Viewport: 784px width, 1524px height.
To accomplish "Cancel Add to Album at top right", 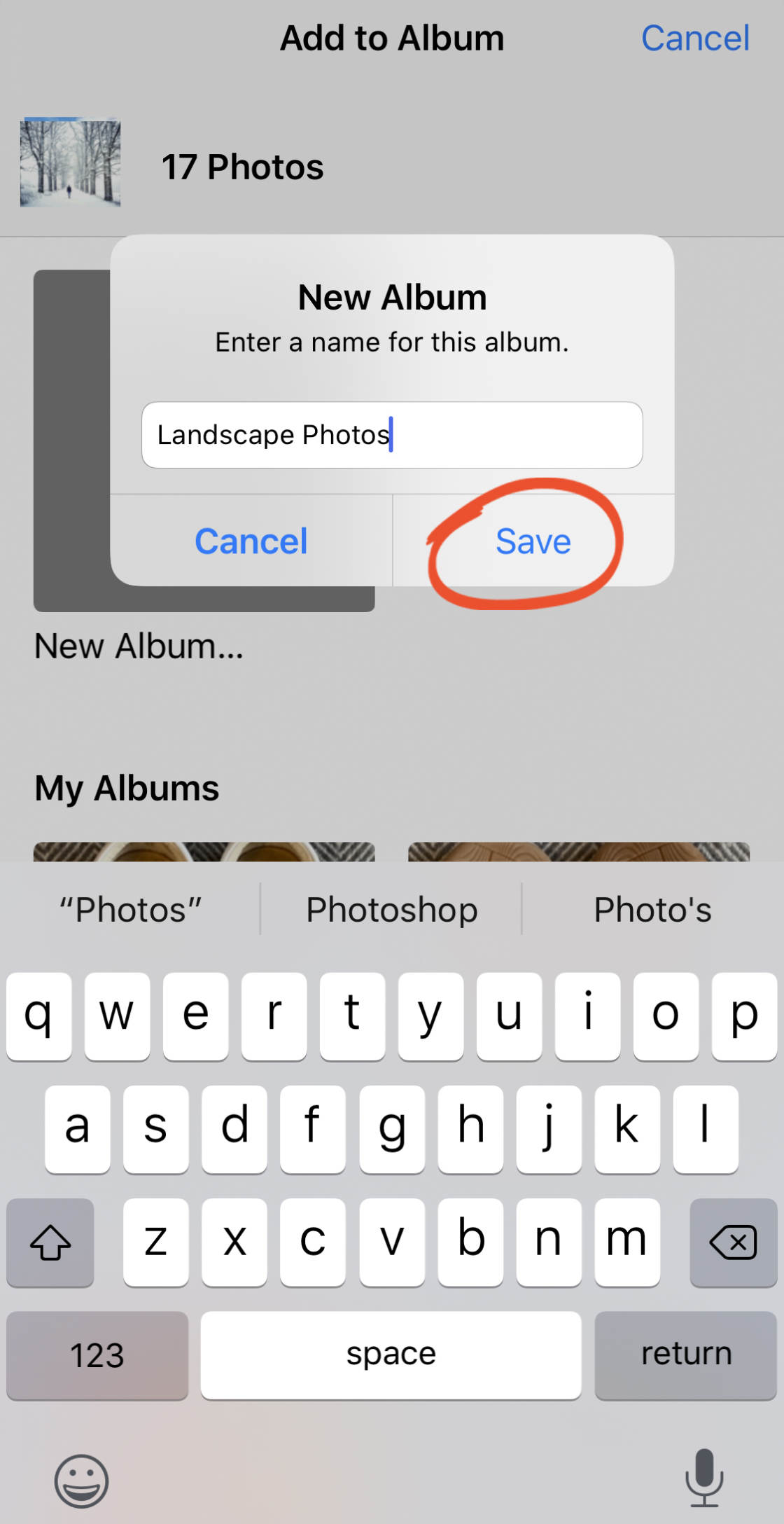I will [x=694, y=38].
